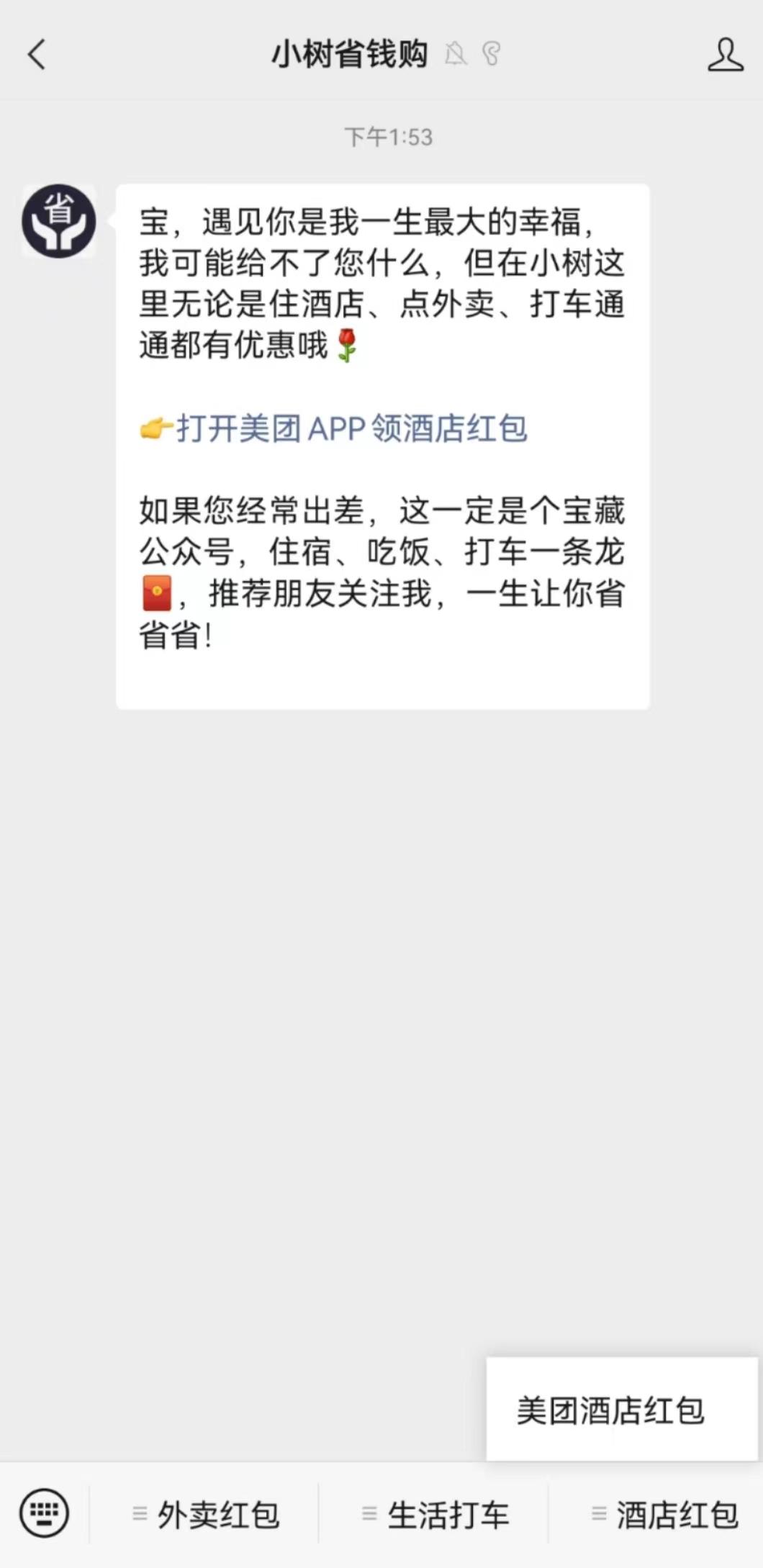Go back from 小树省钱购 chat
The image size is (763, 1568).
coord(36,55)
